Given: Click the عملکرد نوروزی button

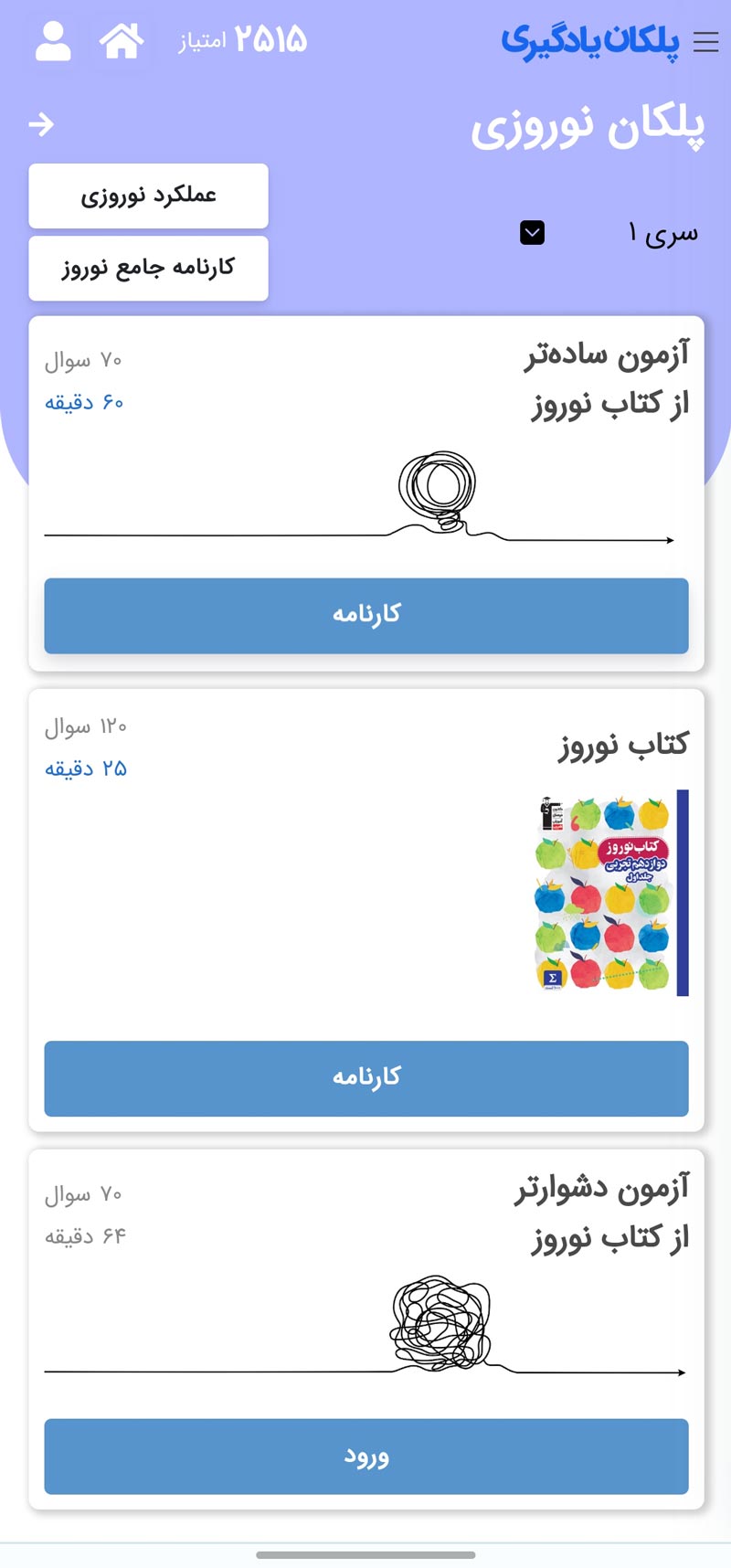Looking at the screenshot, I should point(148,196).
